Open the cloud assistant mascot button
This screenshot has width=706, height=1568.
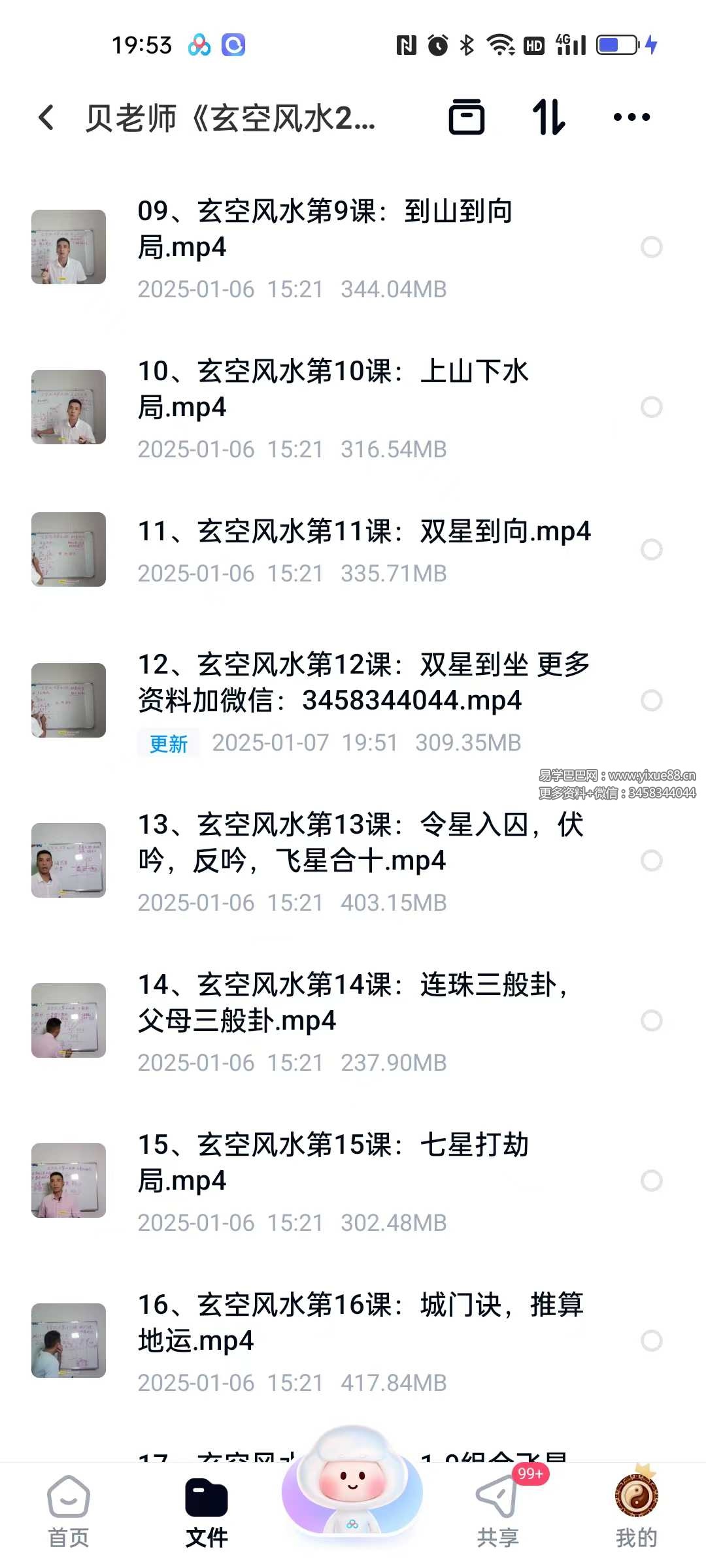[x=352, y=1483]
